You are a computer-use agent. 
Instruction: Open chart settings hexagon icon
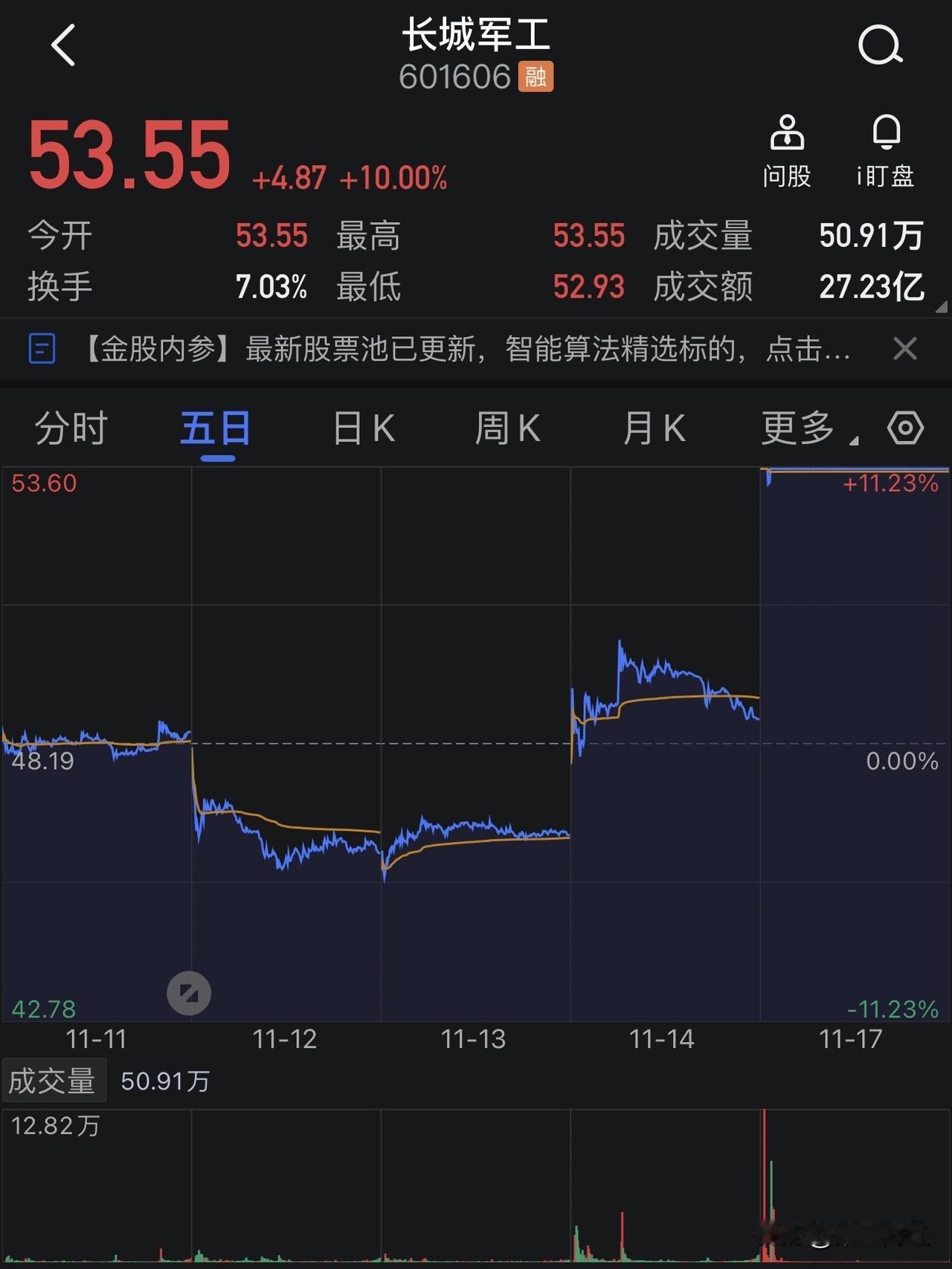(x=905, y=428)
